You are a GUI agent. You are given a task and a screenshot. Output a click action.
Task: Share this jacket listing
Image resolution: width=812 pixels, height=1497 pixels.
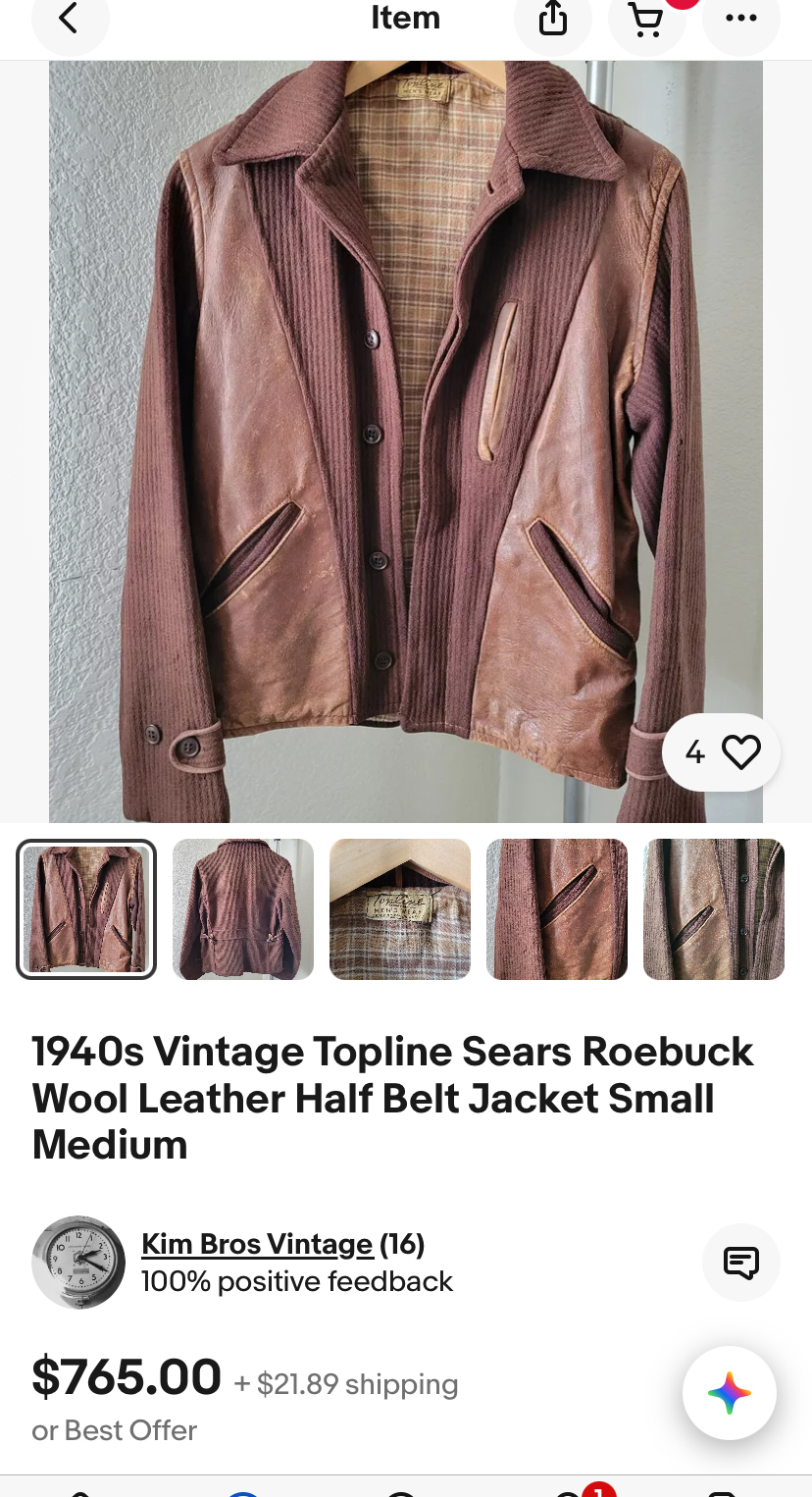click(553, 19)
